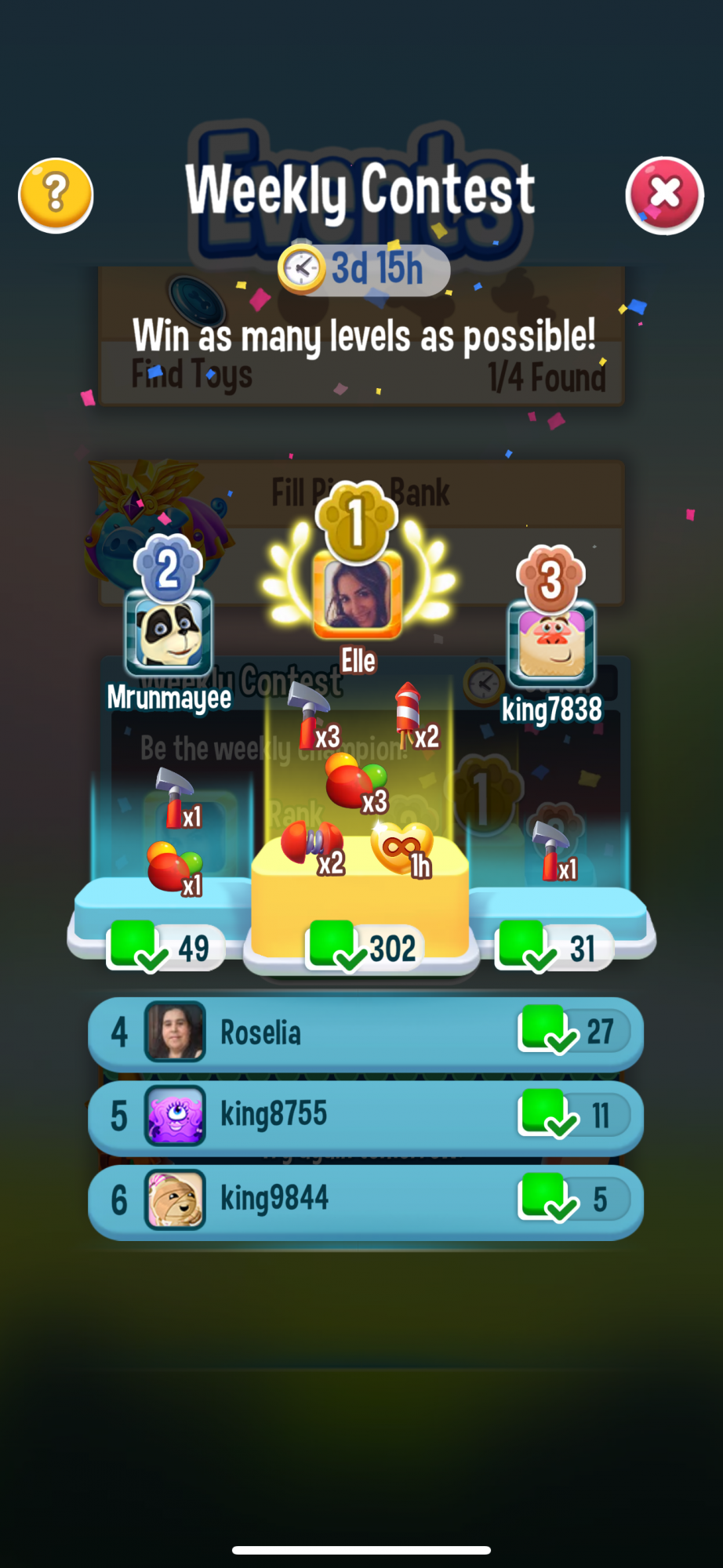
Task: Open Roselia's leaderboard row
Action: coord(365,1033)
